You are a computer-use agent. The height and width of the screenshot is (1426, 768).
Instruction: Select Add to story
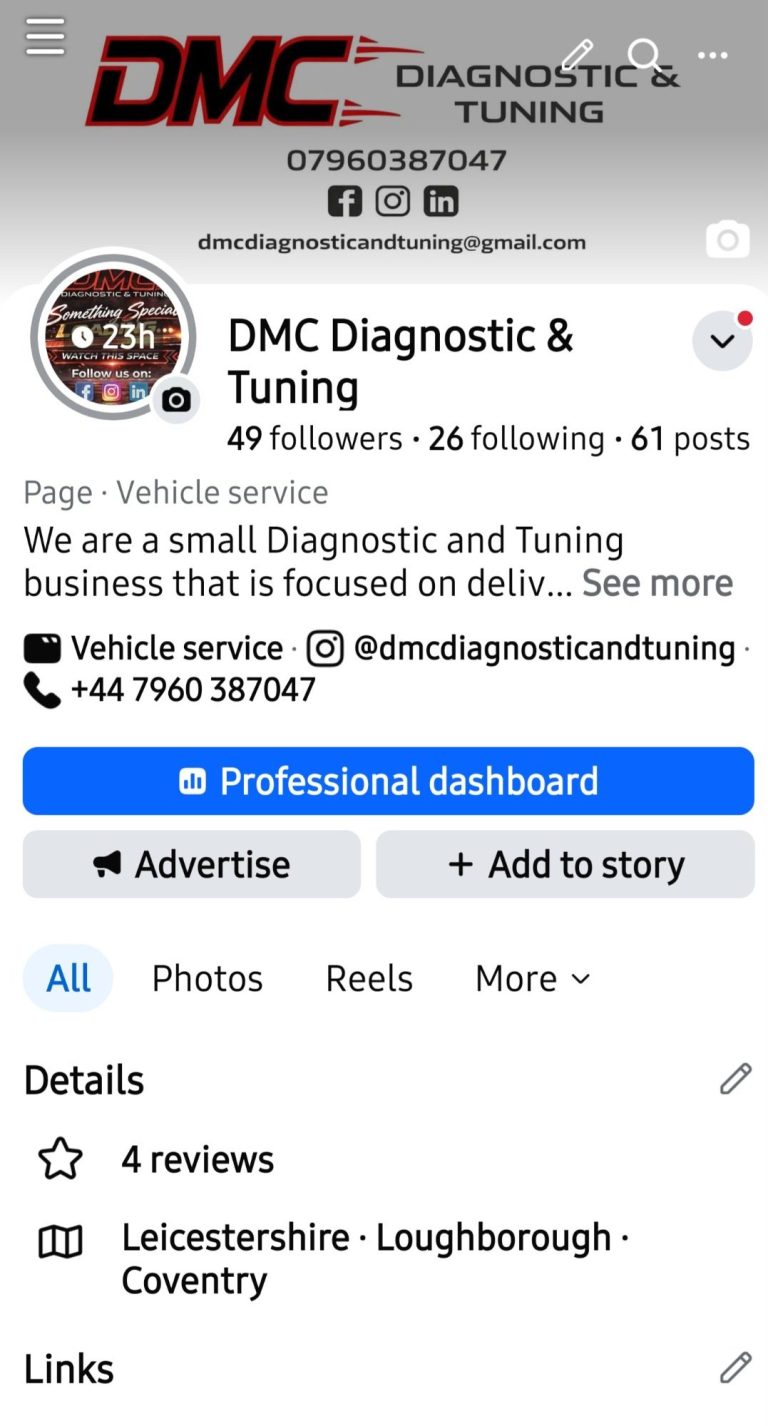(x=565, y=864)
